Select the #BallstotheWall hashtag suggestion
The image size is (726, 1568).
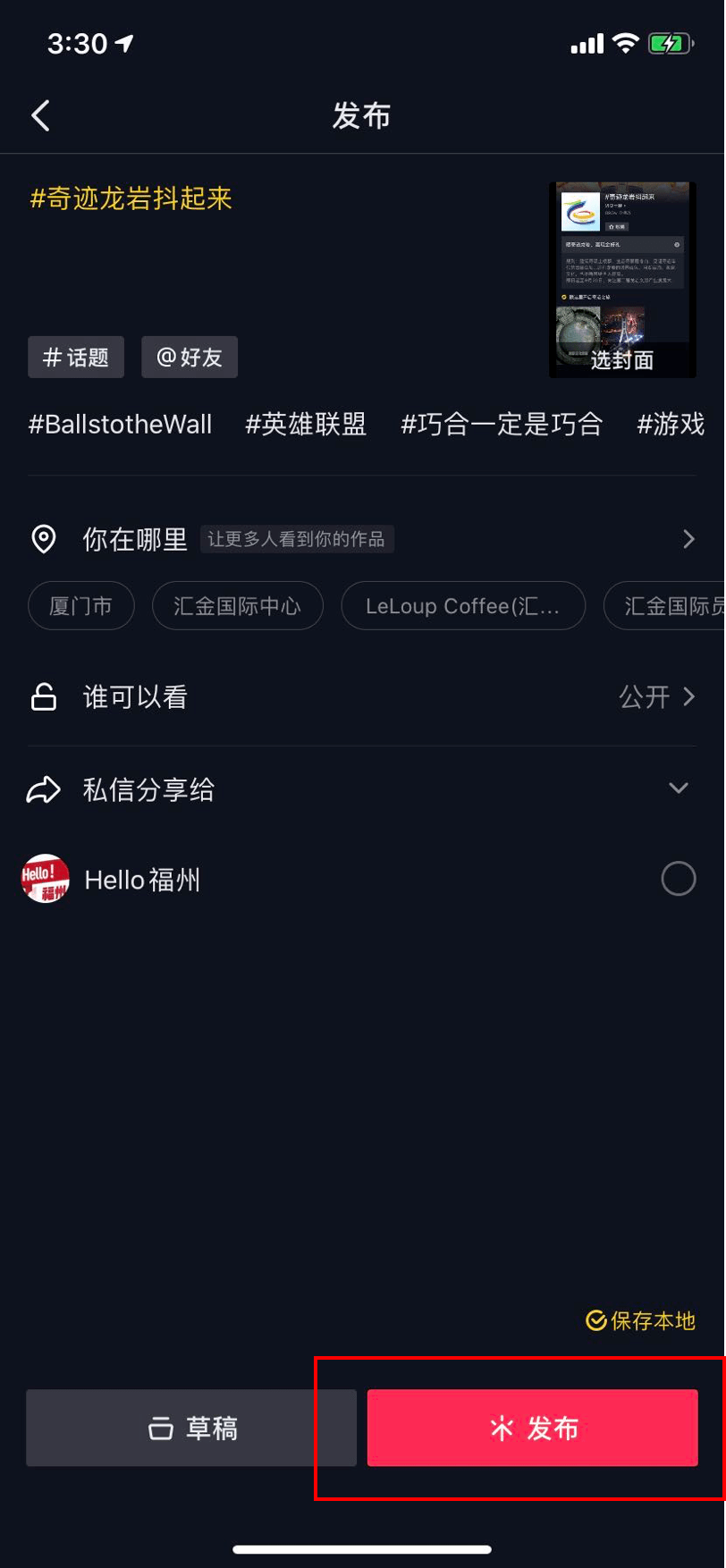(x=121, y=424)
